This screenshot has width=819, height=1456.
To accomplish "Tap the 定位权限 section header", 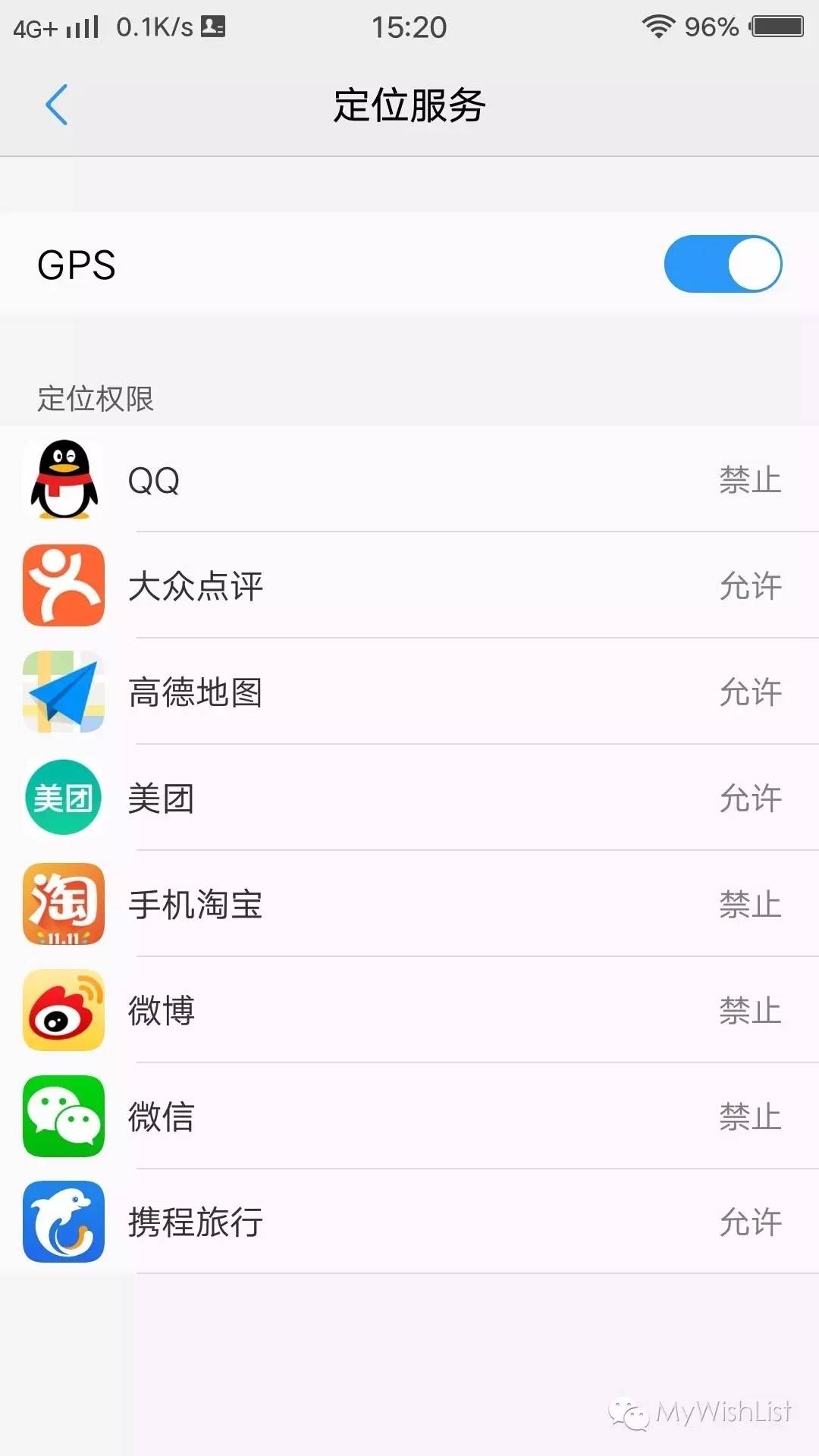I will [93, 400].
